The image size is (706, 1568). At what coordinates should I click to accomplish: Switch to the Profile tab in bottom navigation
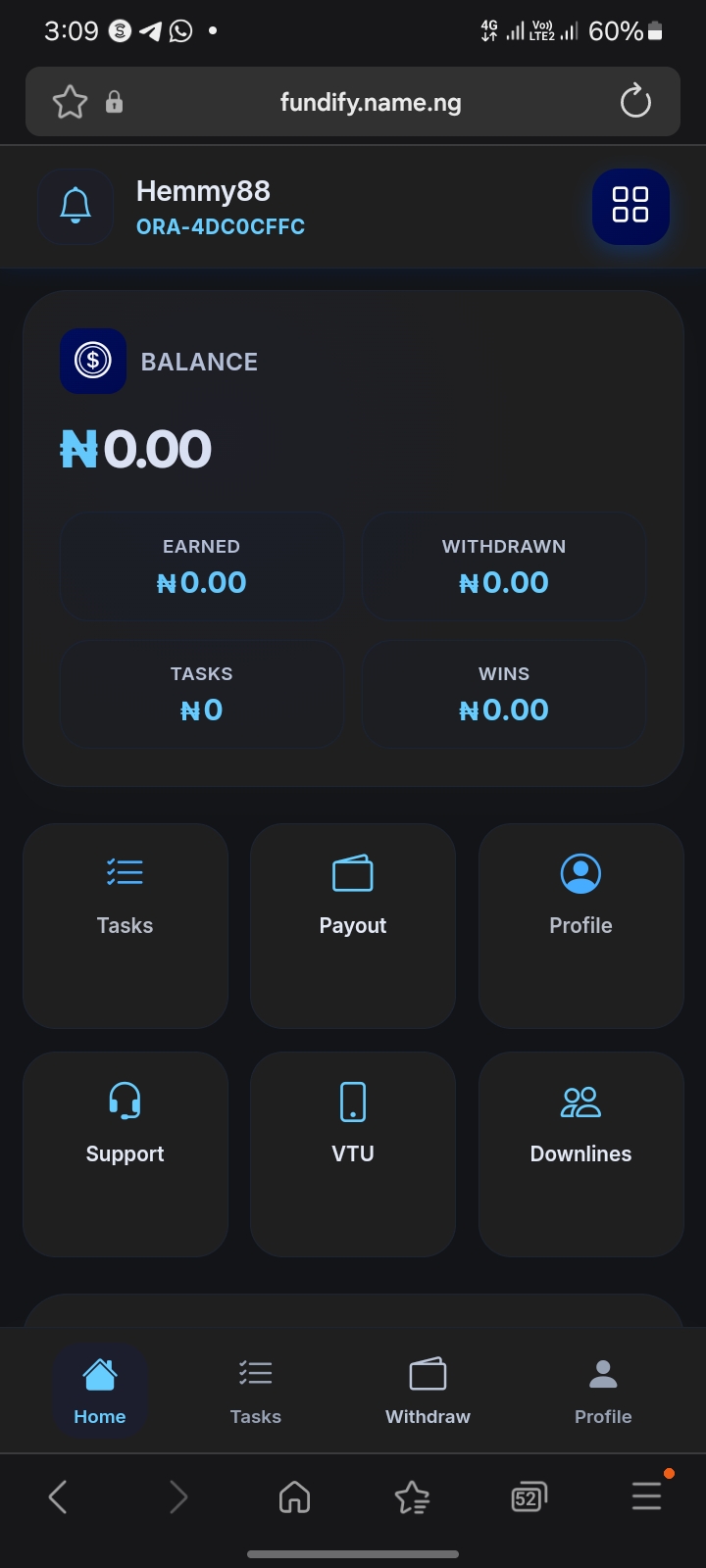[603, 1392]
